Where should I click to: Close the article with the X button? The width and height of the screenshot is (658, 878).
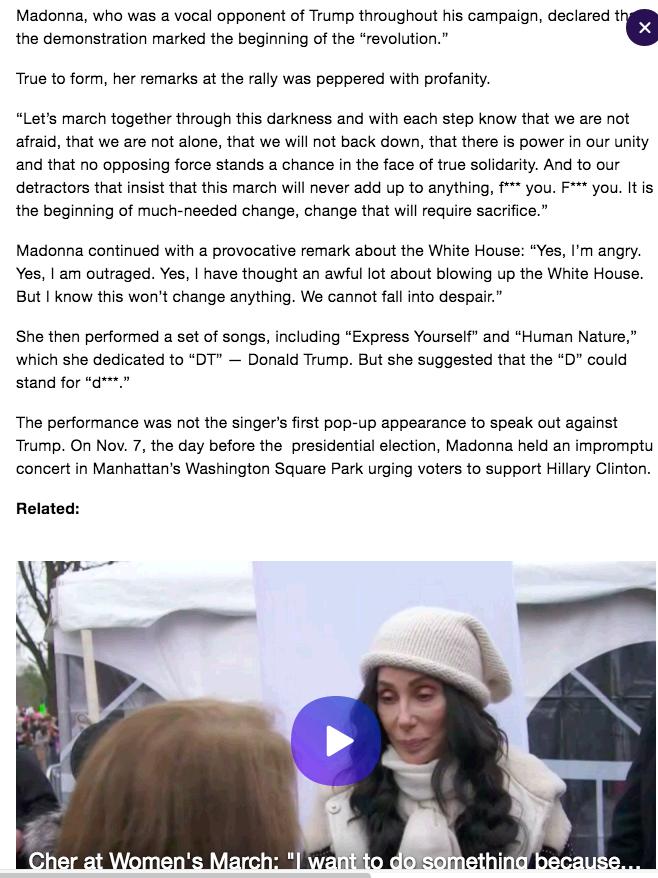coord(643,28)
